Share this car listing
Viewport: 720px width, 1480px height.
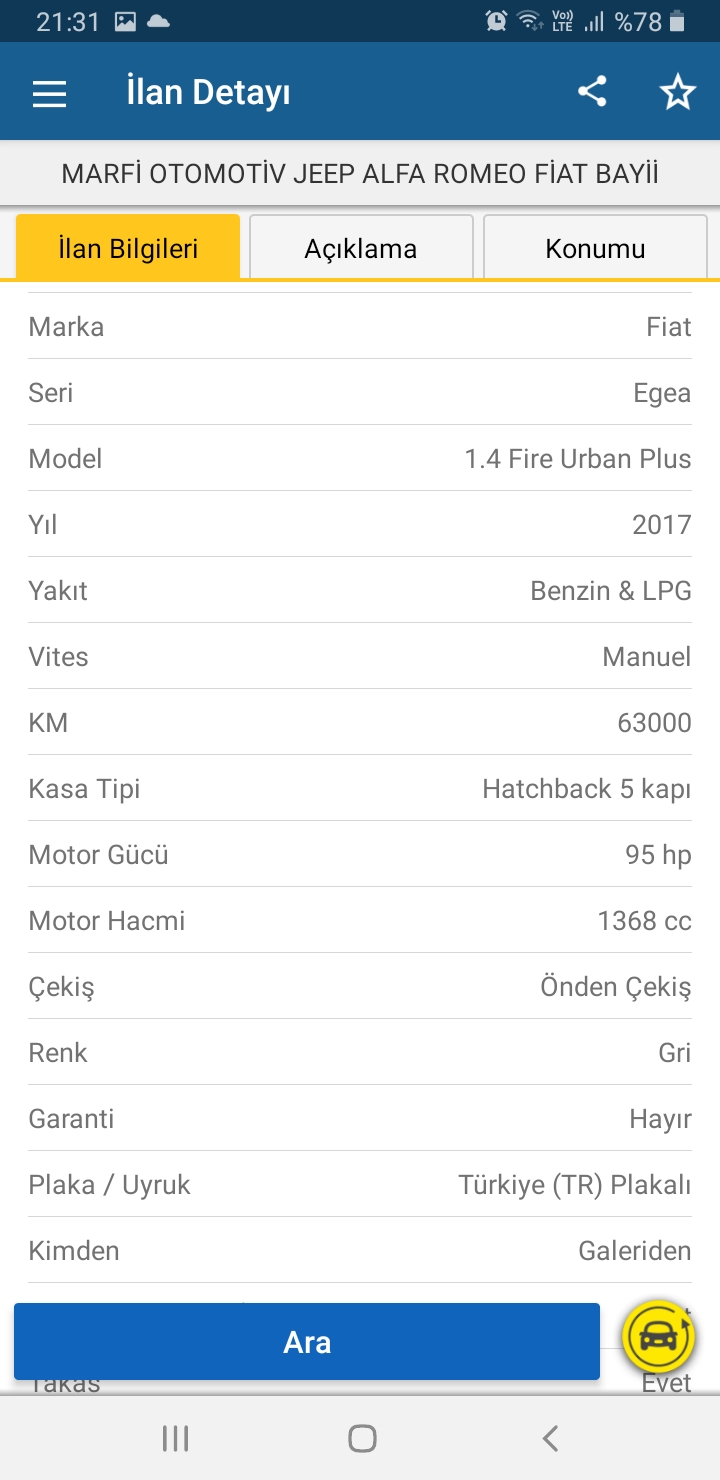click(592, 92)
